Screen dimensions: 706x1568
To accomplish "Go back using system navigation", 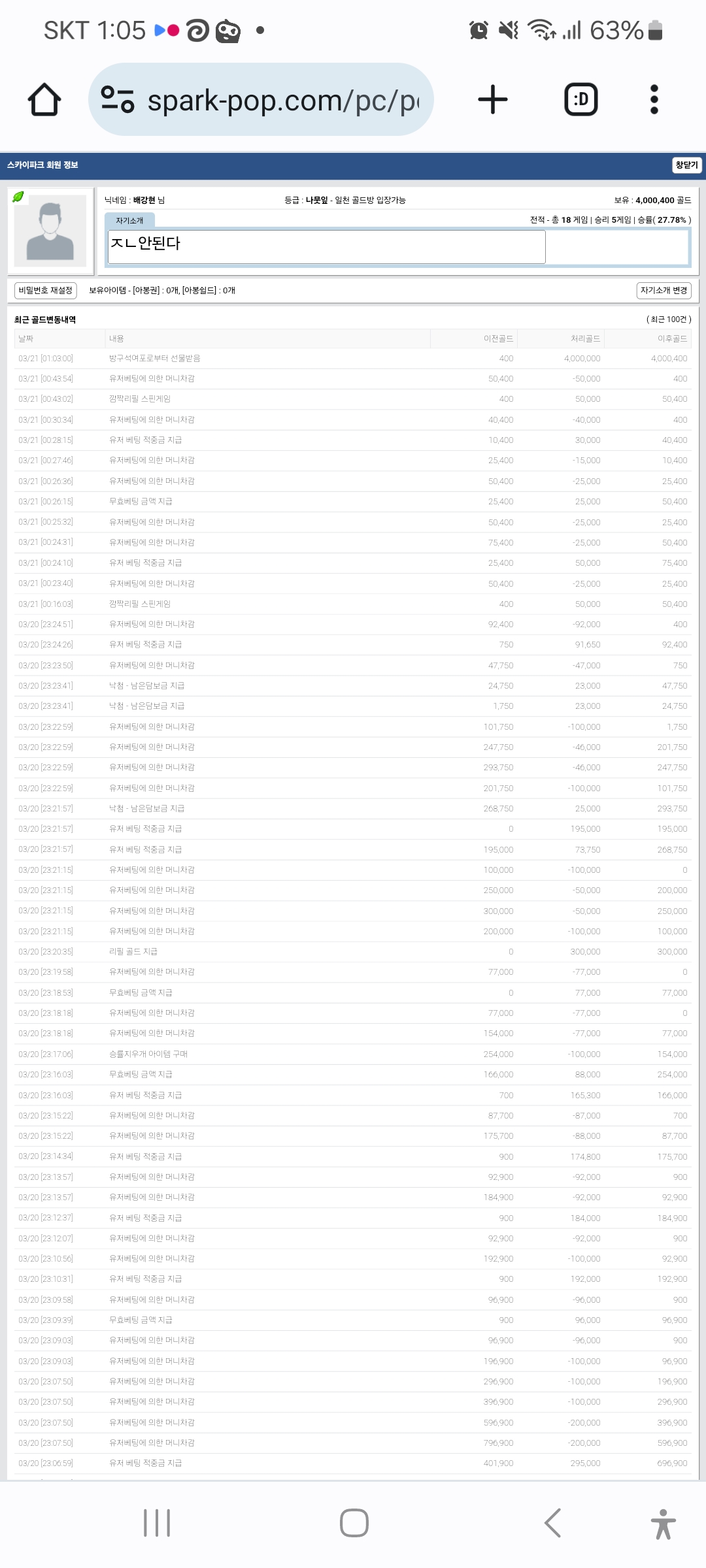I will pyautogui.click(x=553, y=1523).
